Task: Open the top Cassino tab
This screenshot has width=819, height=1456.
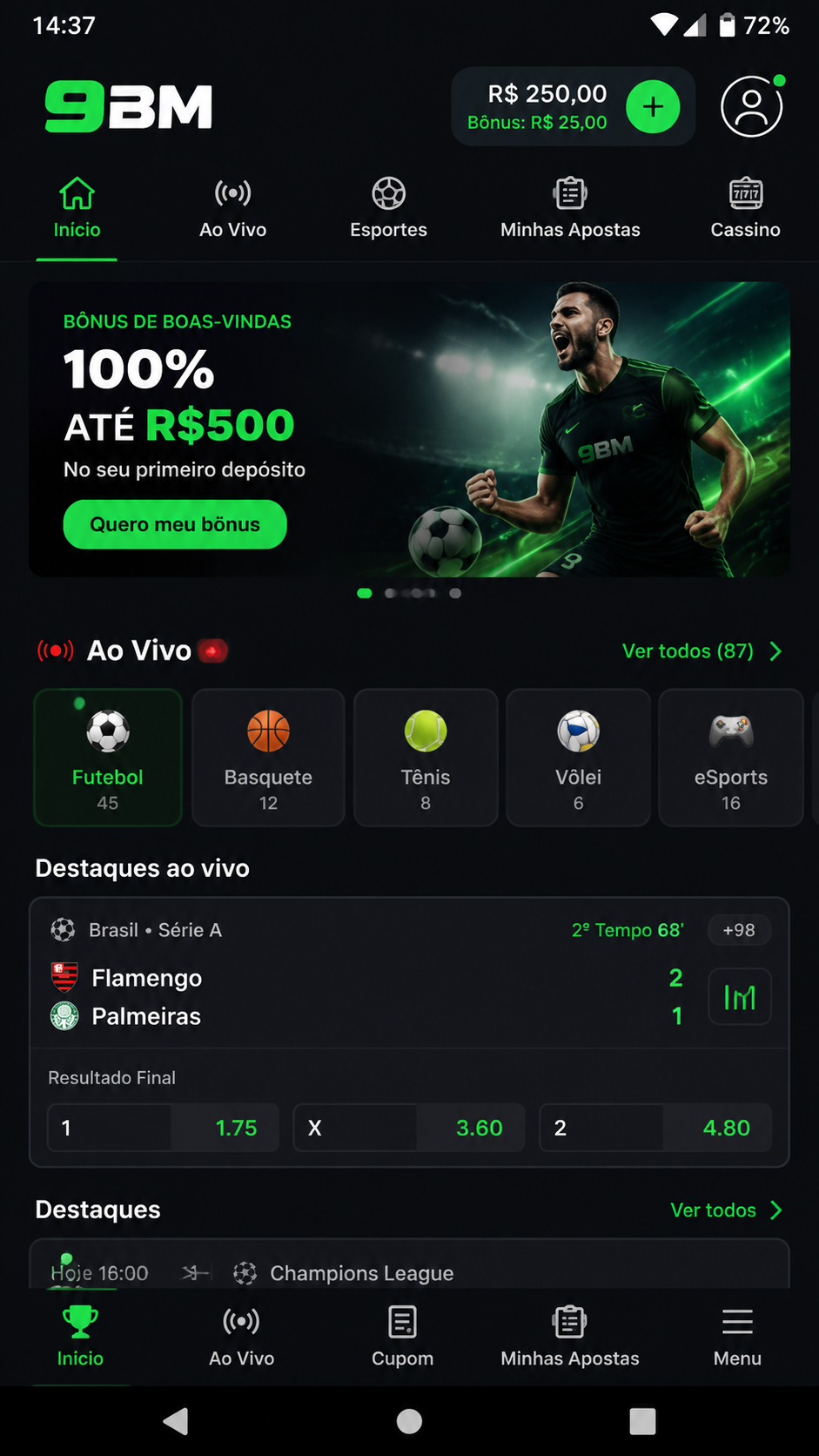Action: 745,209
